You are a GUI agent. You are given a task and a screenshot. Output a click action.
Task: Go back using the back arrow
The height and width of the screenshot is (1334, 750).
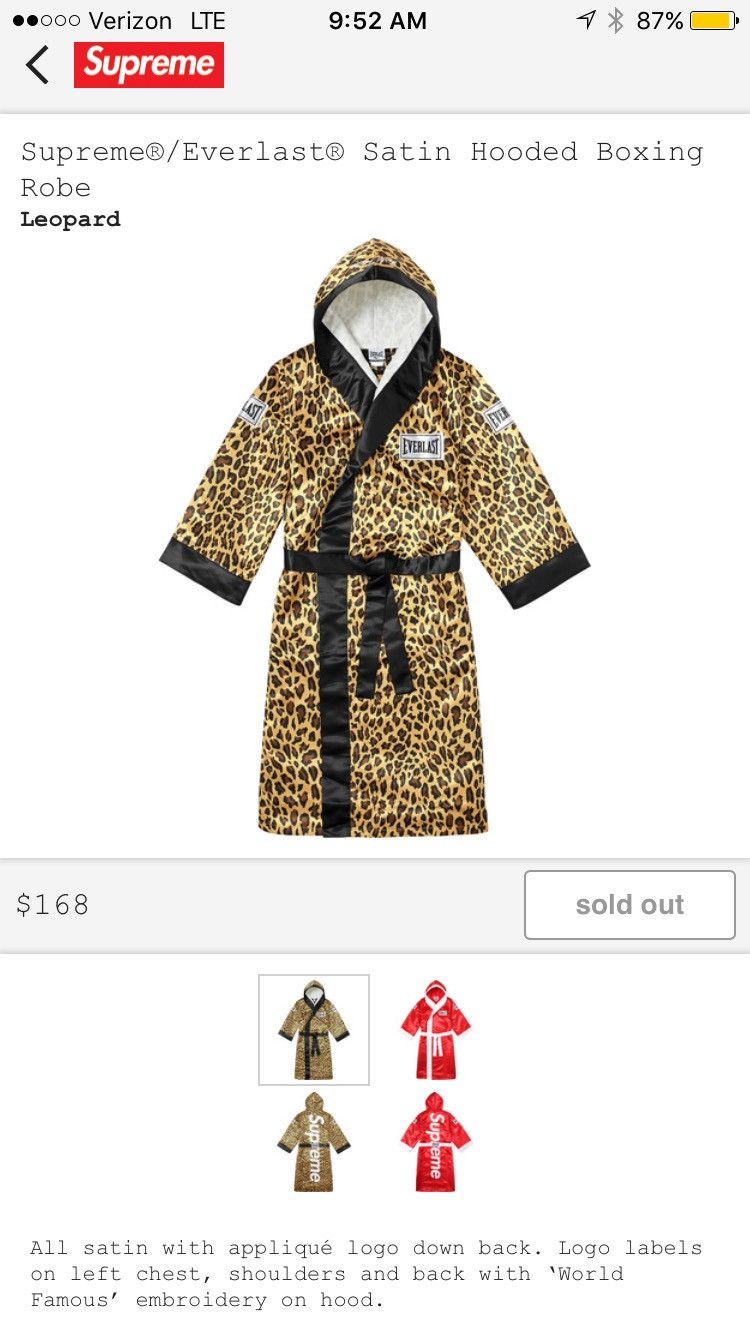pos(37,65)
